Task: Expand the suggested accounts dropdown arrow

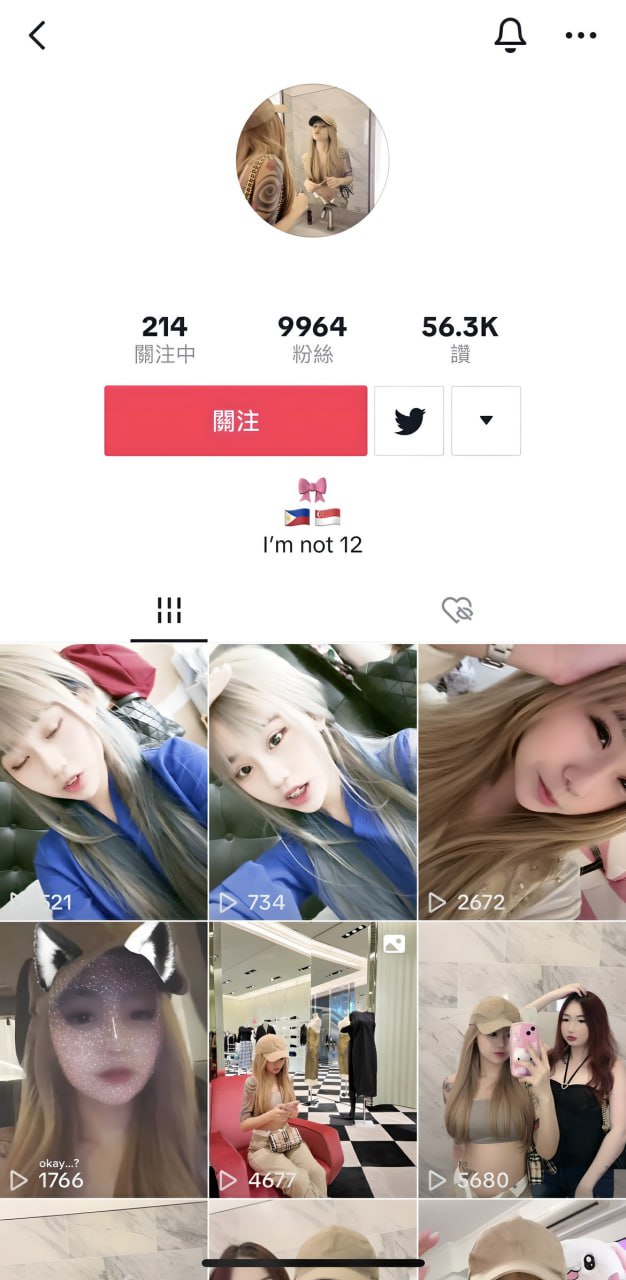Action: point(486,421)
